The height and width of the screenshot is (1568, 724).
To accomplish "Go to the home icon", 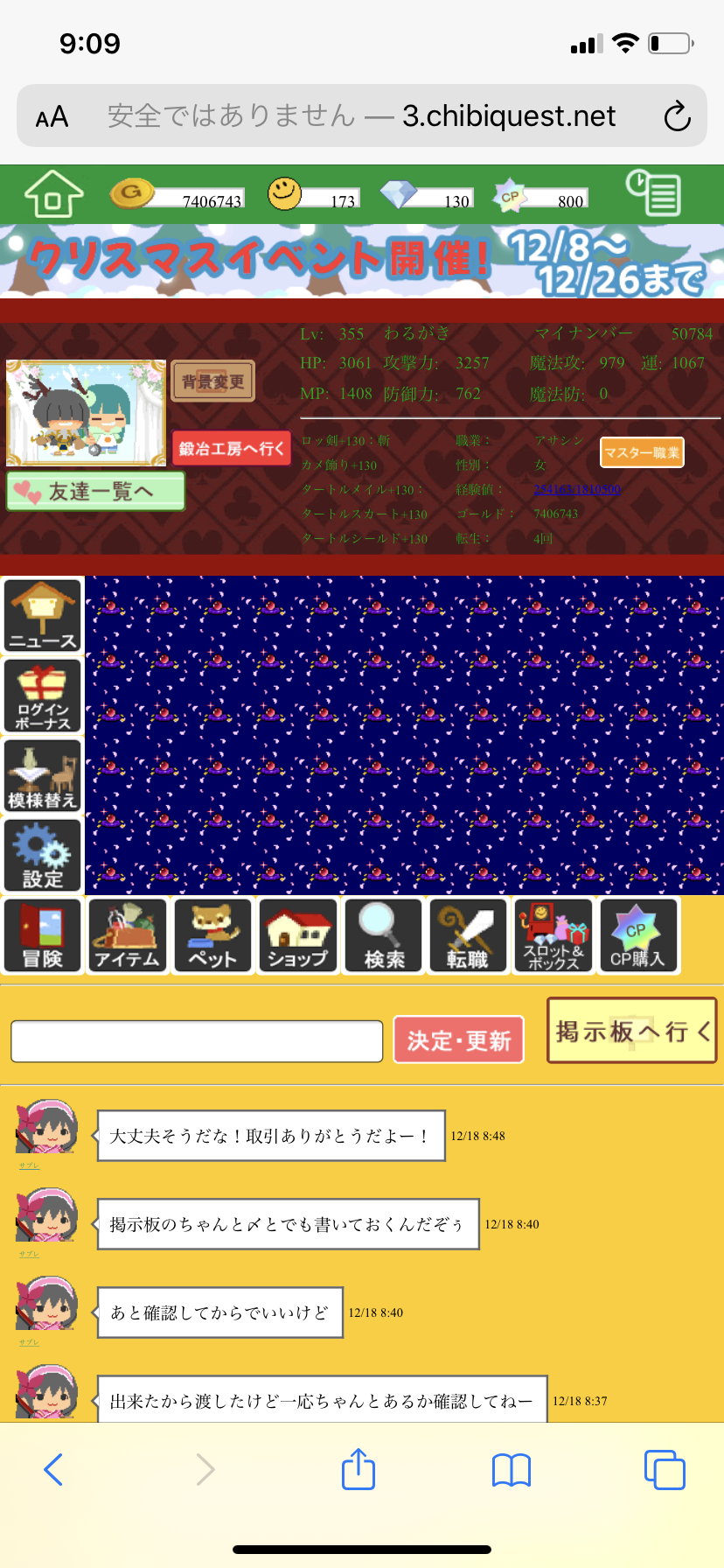I will (x=53, y=193).
